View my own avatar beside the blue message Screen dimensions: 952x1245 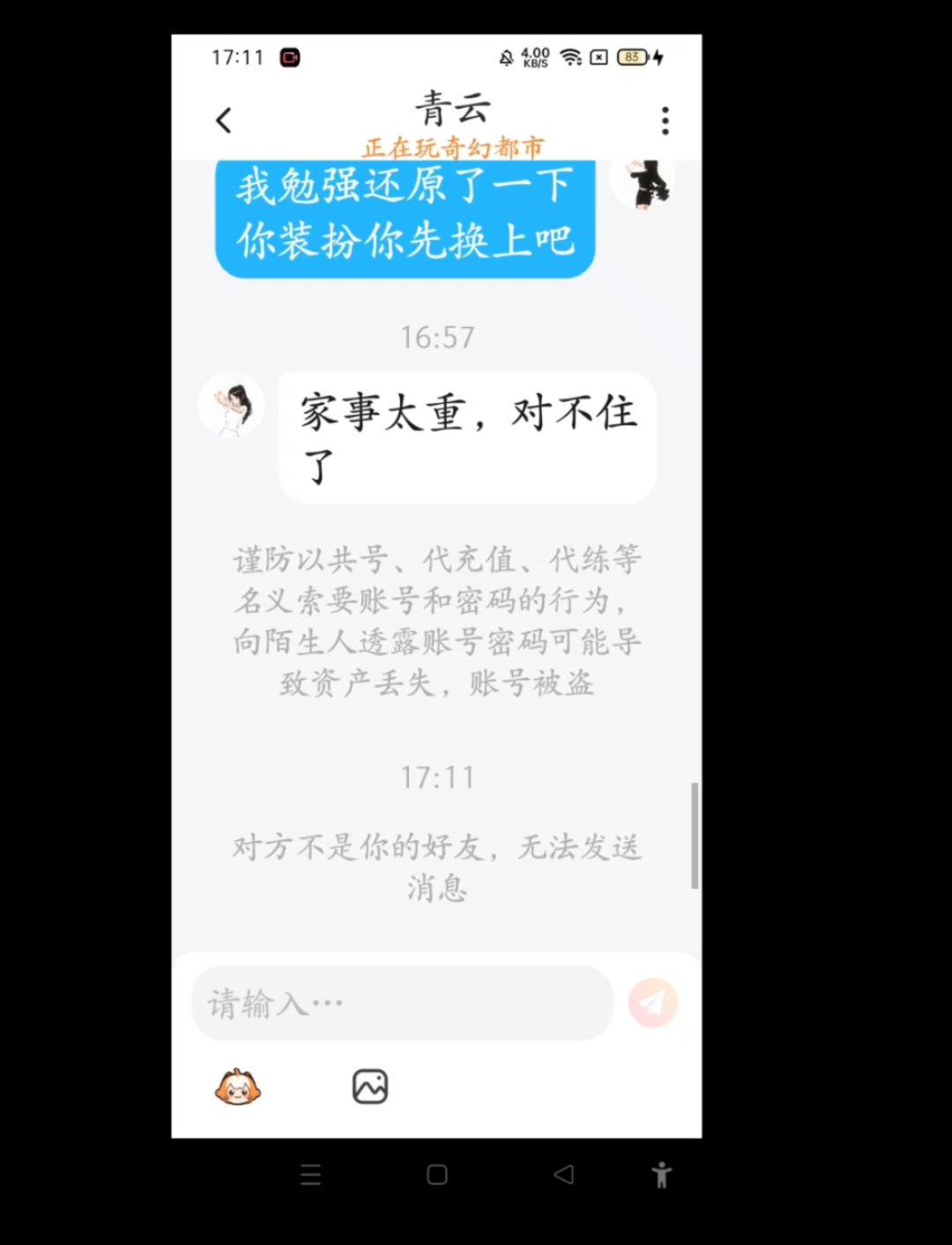point(644,183)
